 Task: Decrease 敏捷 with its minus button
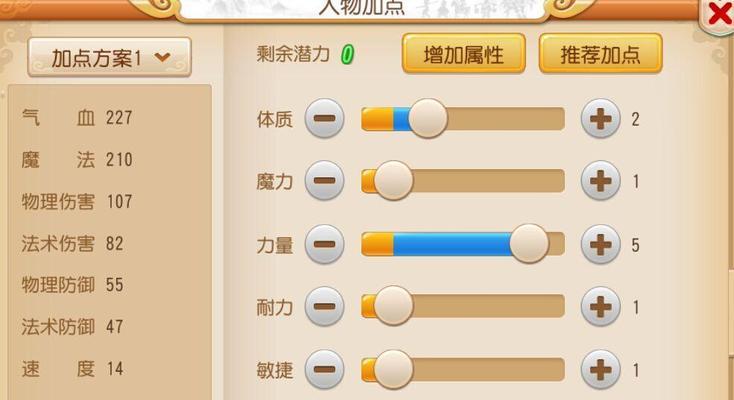[x=324, y=369]
